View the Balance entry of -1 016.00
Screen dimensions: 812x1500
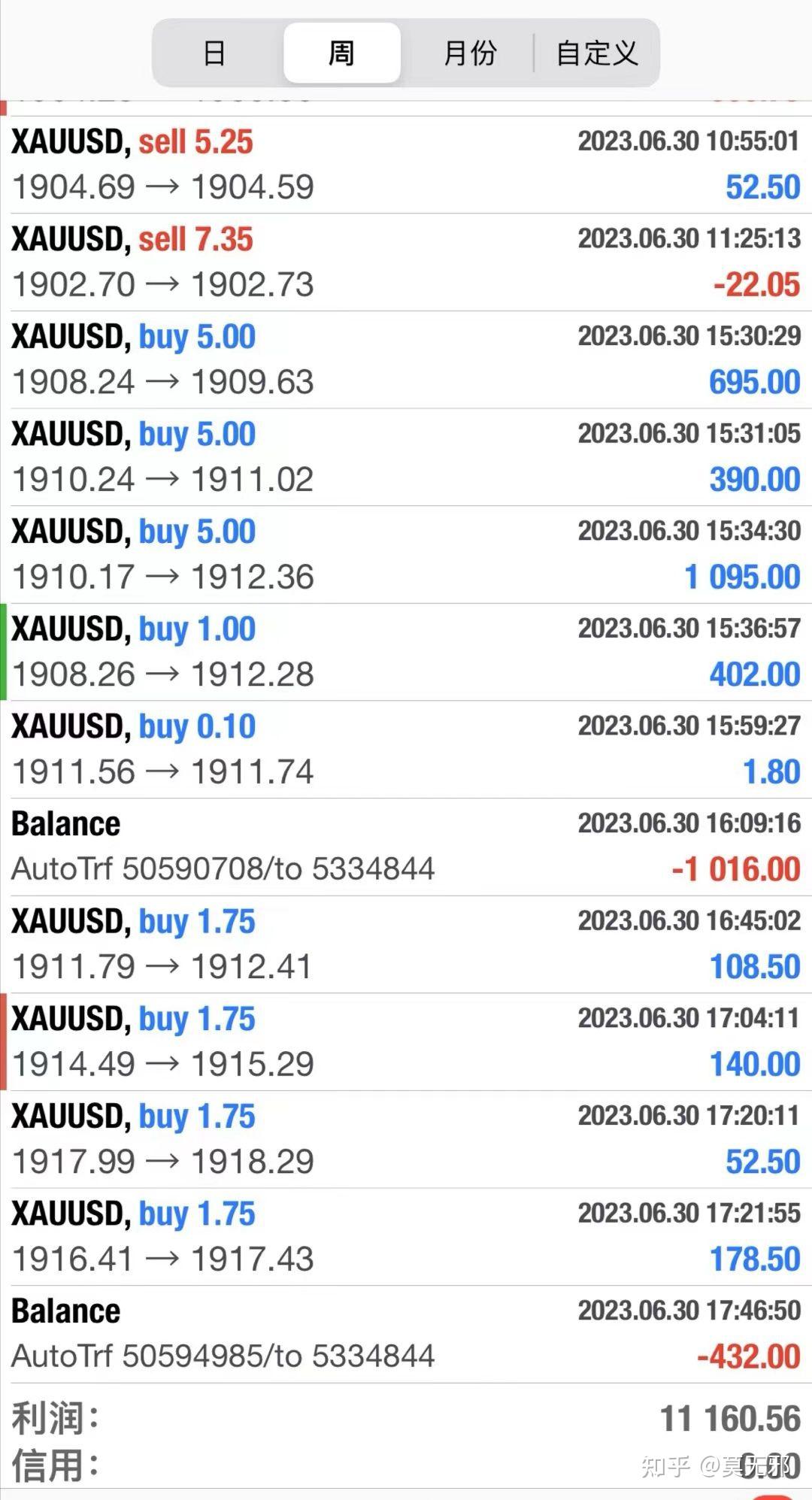coord(406,847)
